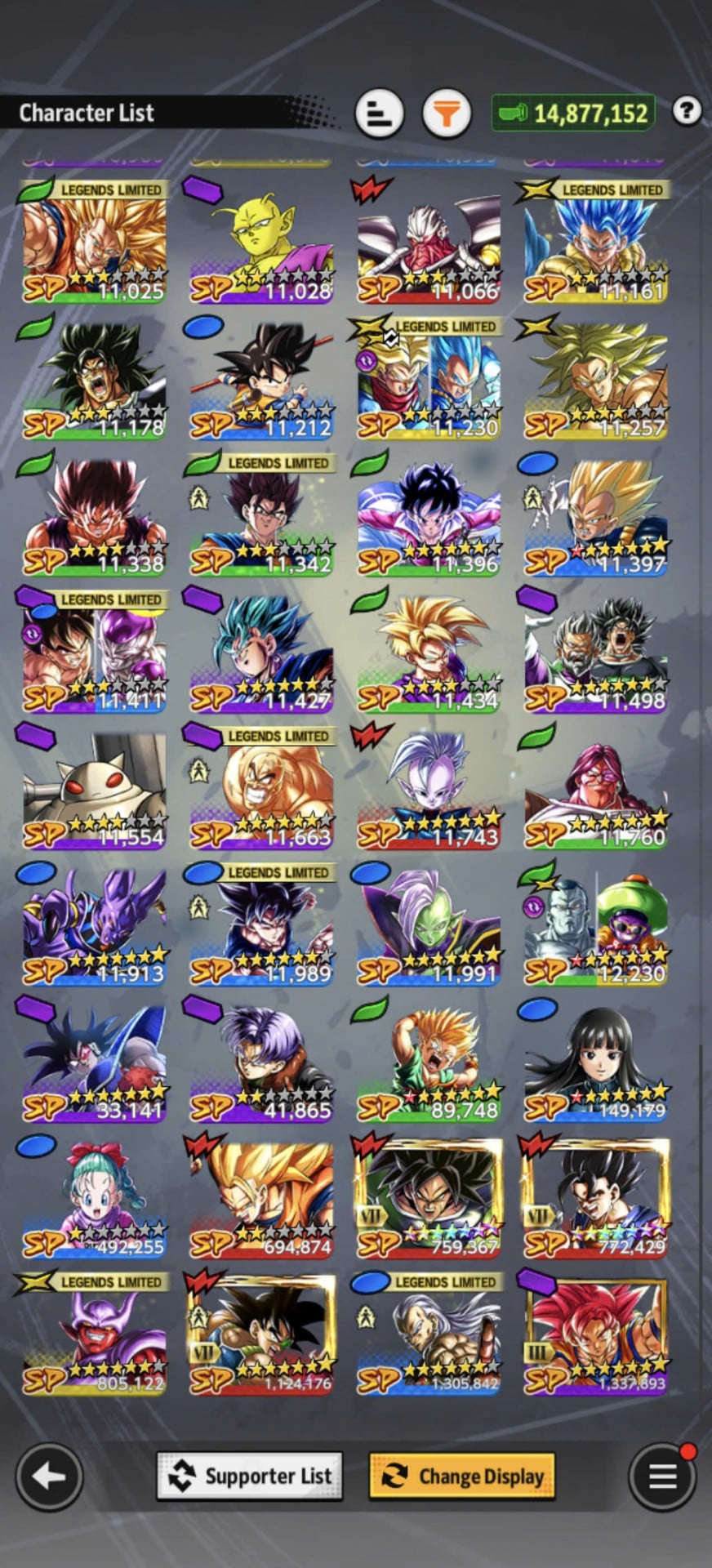Image resolution: width=712 pixels, height=1568 pixels.
Task: Go back with the arrow button
Action: tap(50, 1476)
